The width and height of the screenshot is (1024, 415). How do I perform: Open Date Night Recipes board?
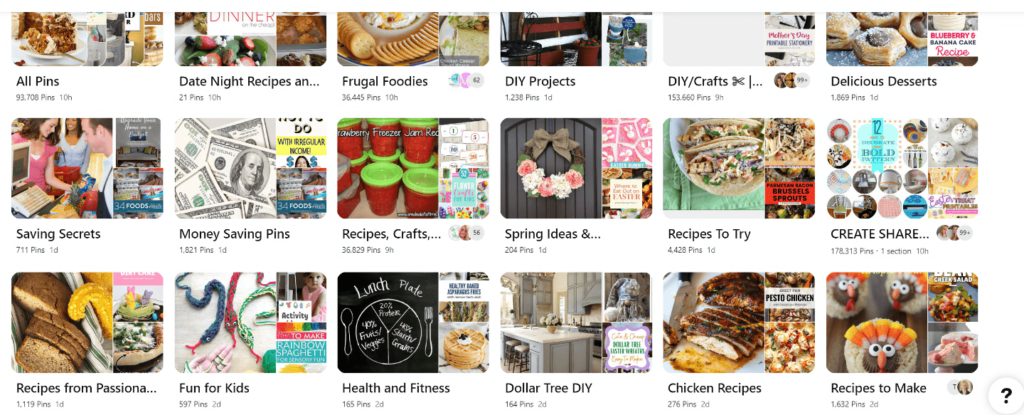tap(250, 40)
